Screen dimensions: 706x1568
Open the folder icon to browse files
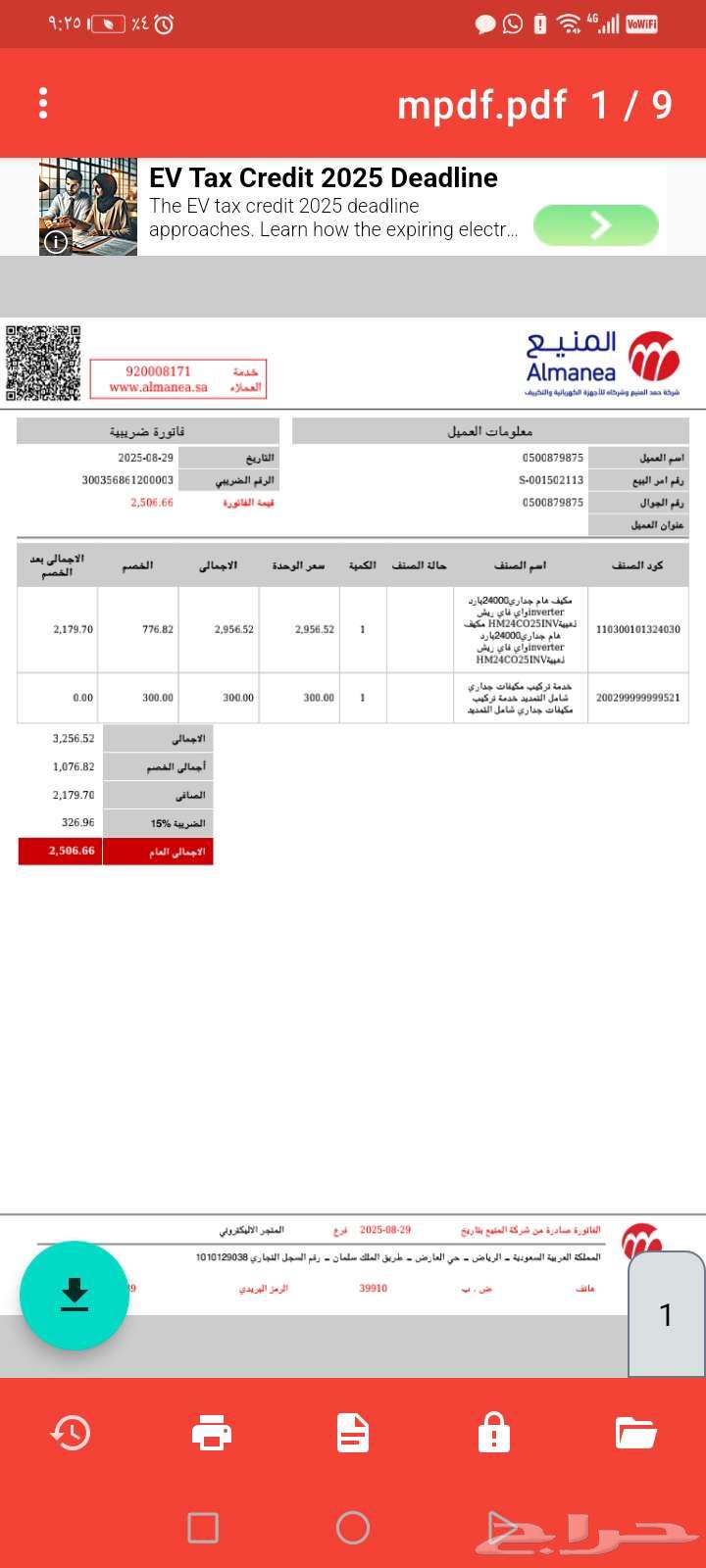click(636, 1432)
